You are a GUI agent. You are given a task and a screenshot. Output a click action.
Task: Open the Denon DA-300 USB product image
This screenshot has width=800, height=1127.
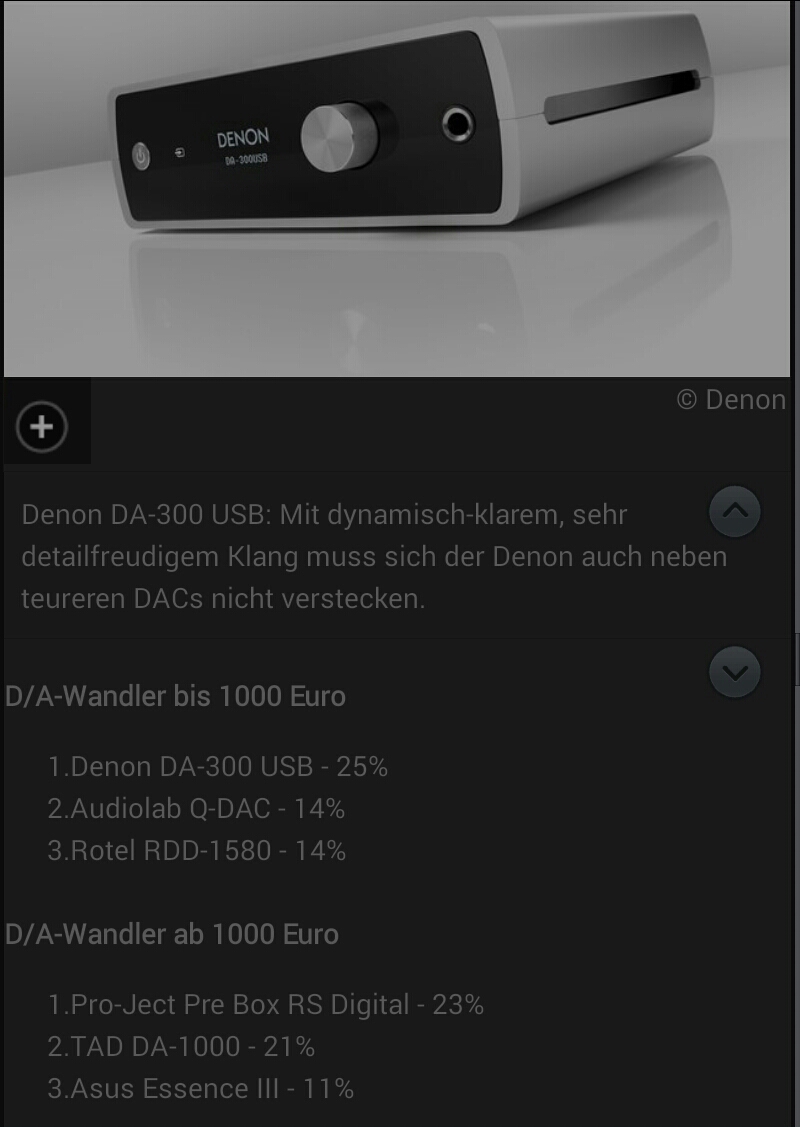(x=400, y=188)
